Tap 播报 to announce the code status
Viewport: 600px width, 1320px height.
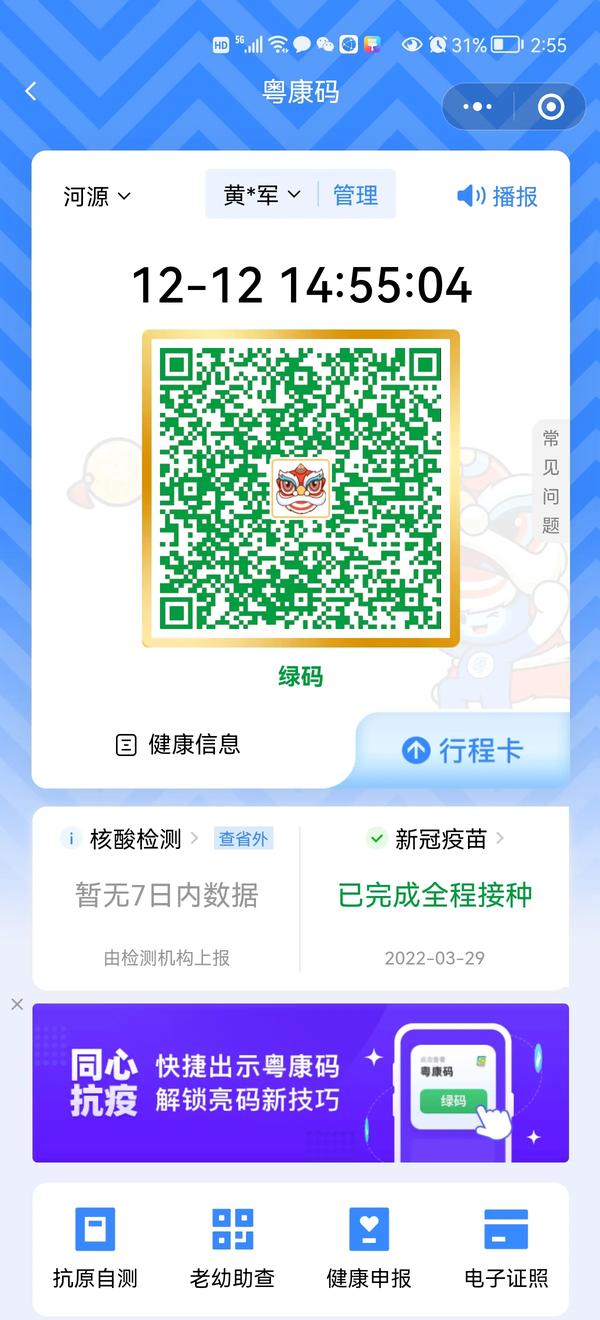pyautogui.click(x=498, y=196)
